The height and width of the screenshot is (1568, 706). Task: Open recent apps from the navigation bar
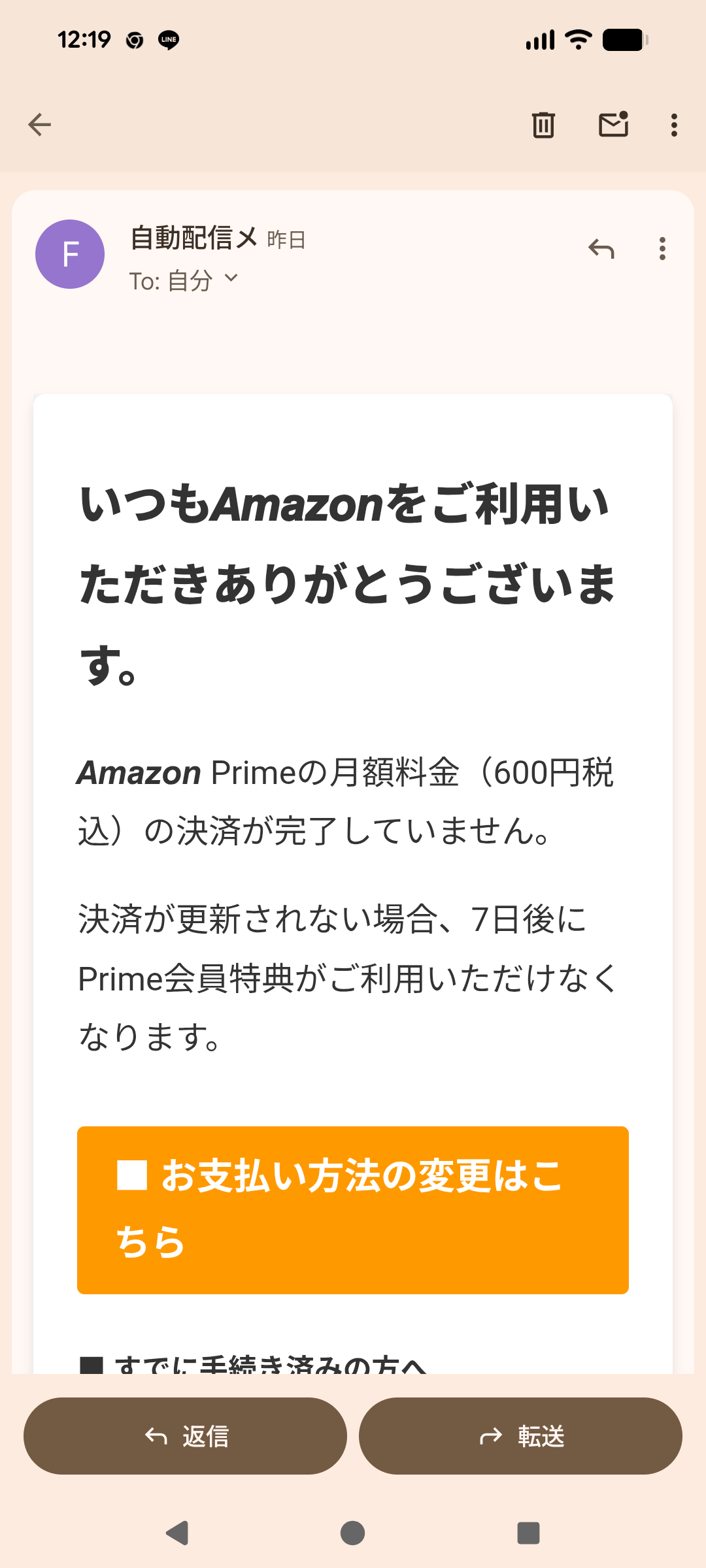[528, 1533]
